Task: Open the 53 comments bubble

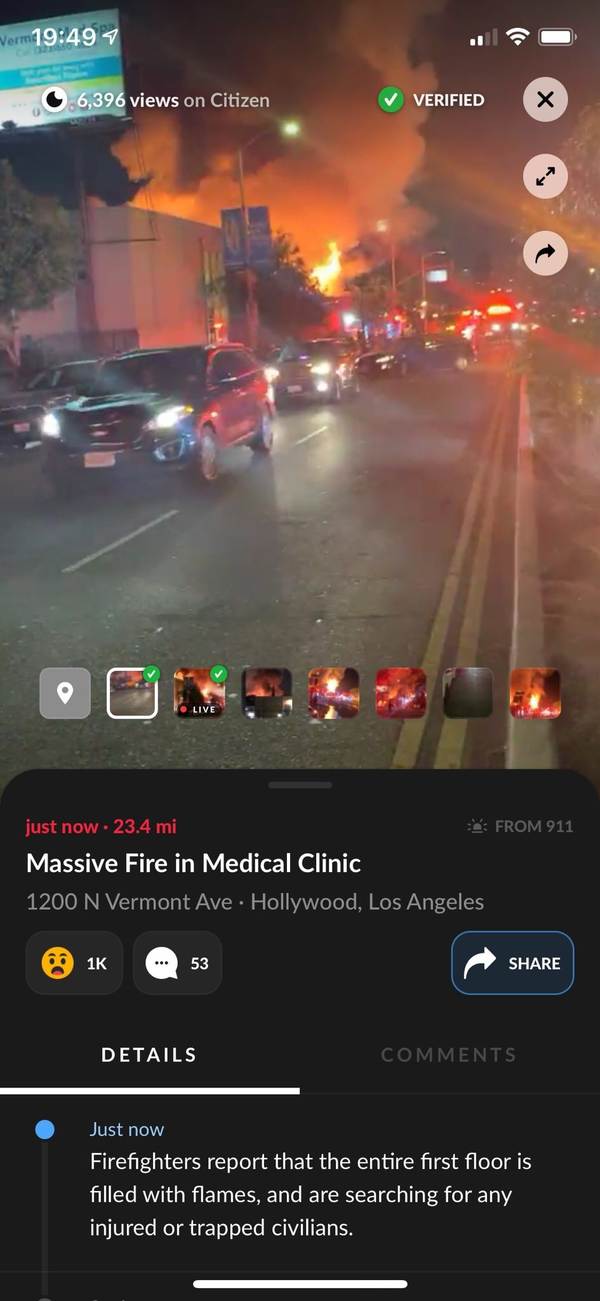Action: pyautogui.click(x=177, y=963)
